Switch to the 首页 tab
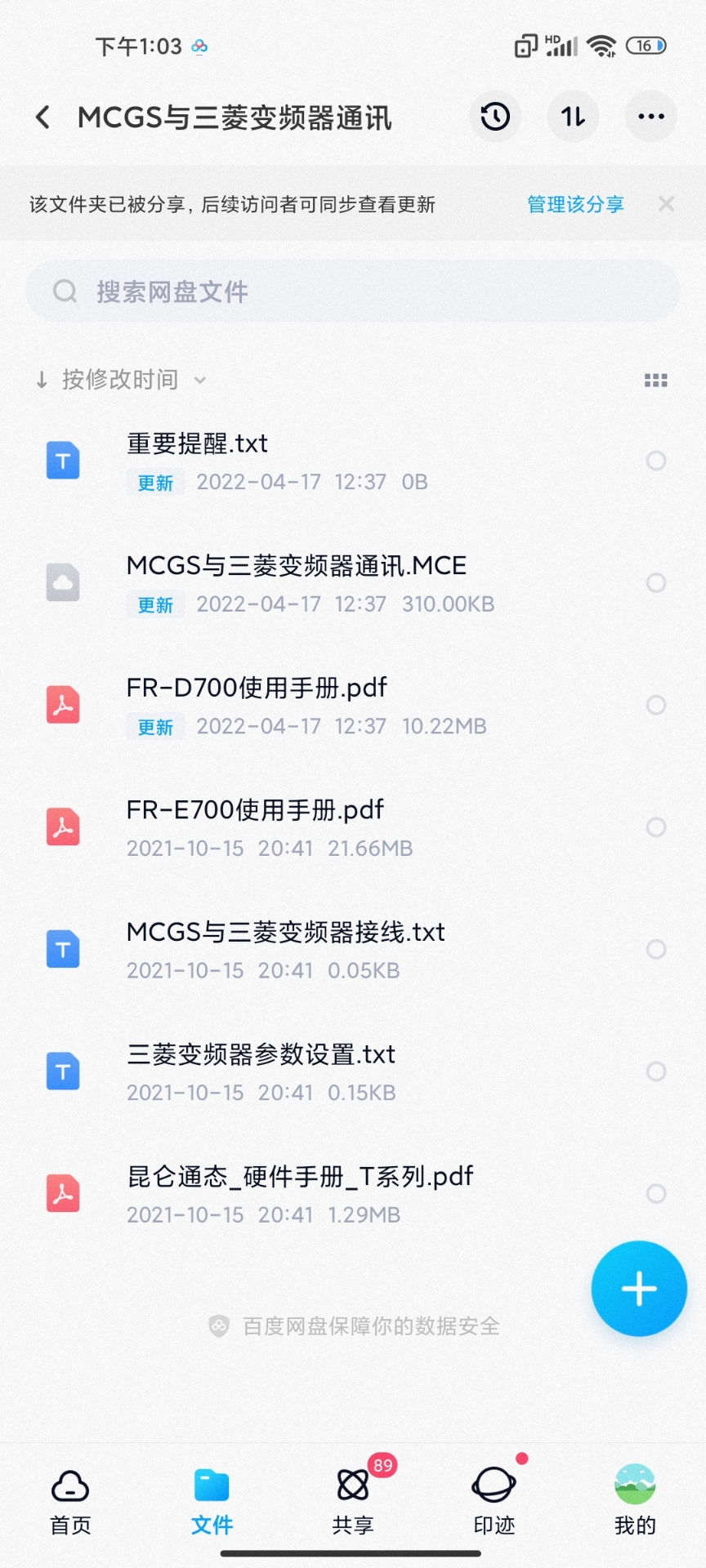Screen dimensions: 706x1568 [x=70, y=1501]
